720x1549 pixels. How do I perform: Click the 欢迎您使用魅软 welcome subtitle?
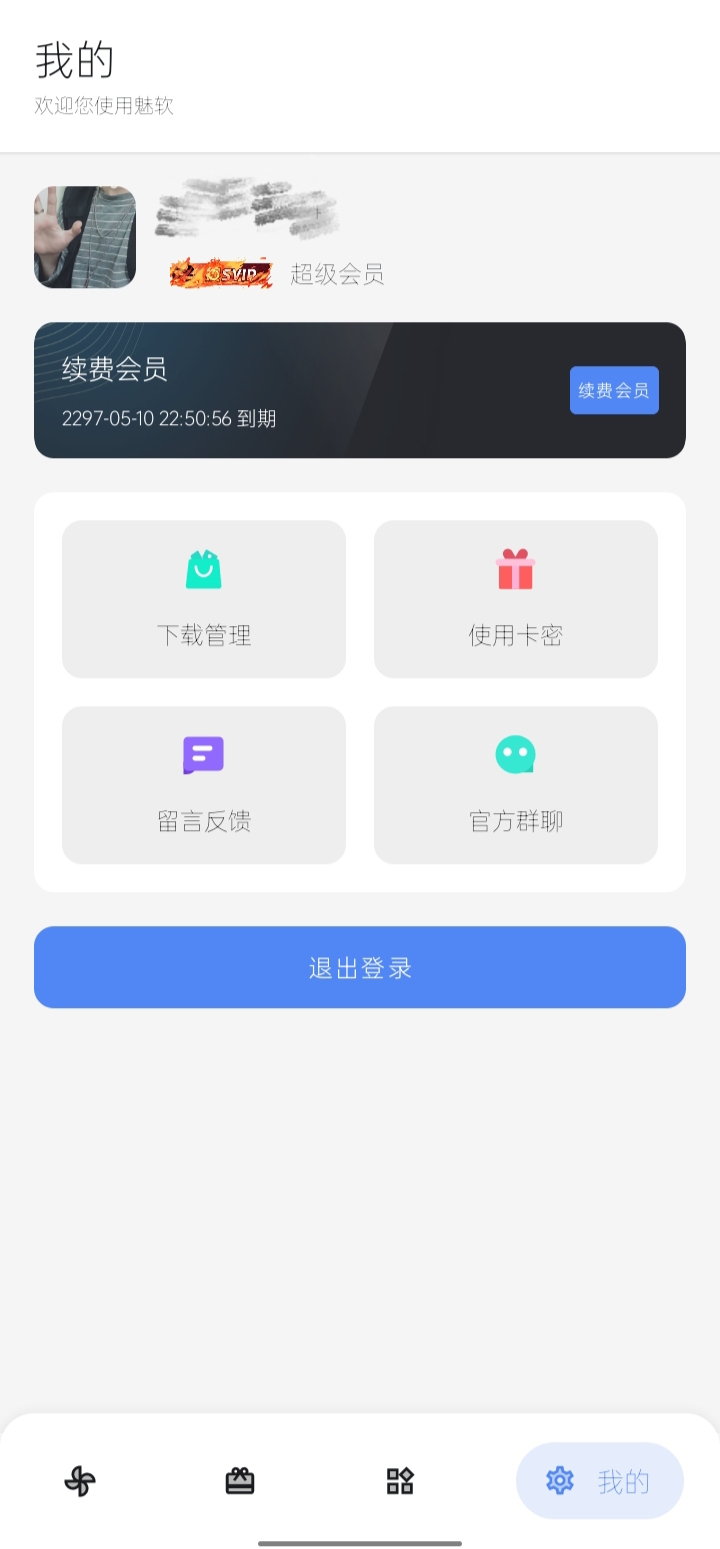104,107
